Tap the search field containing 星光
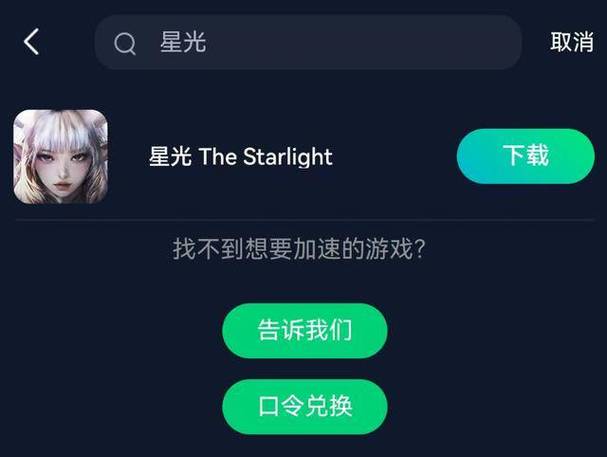607x457 pixels. [x=308, y=43]
